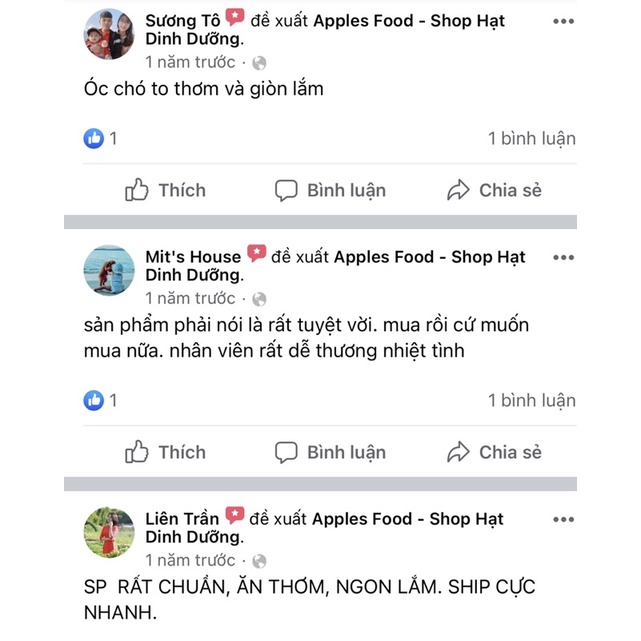Screen dimensions: 641x641
Task: See who liked Mit's House review
Action: (100, 401)
